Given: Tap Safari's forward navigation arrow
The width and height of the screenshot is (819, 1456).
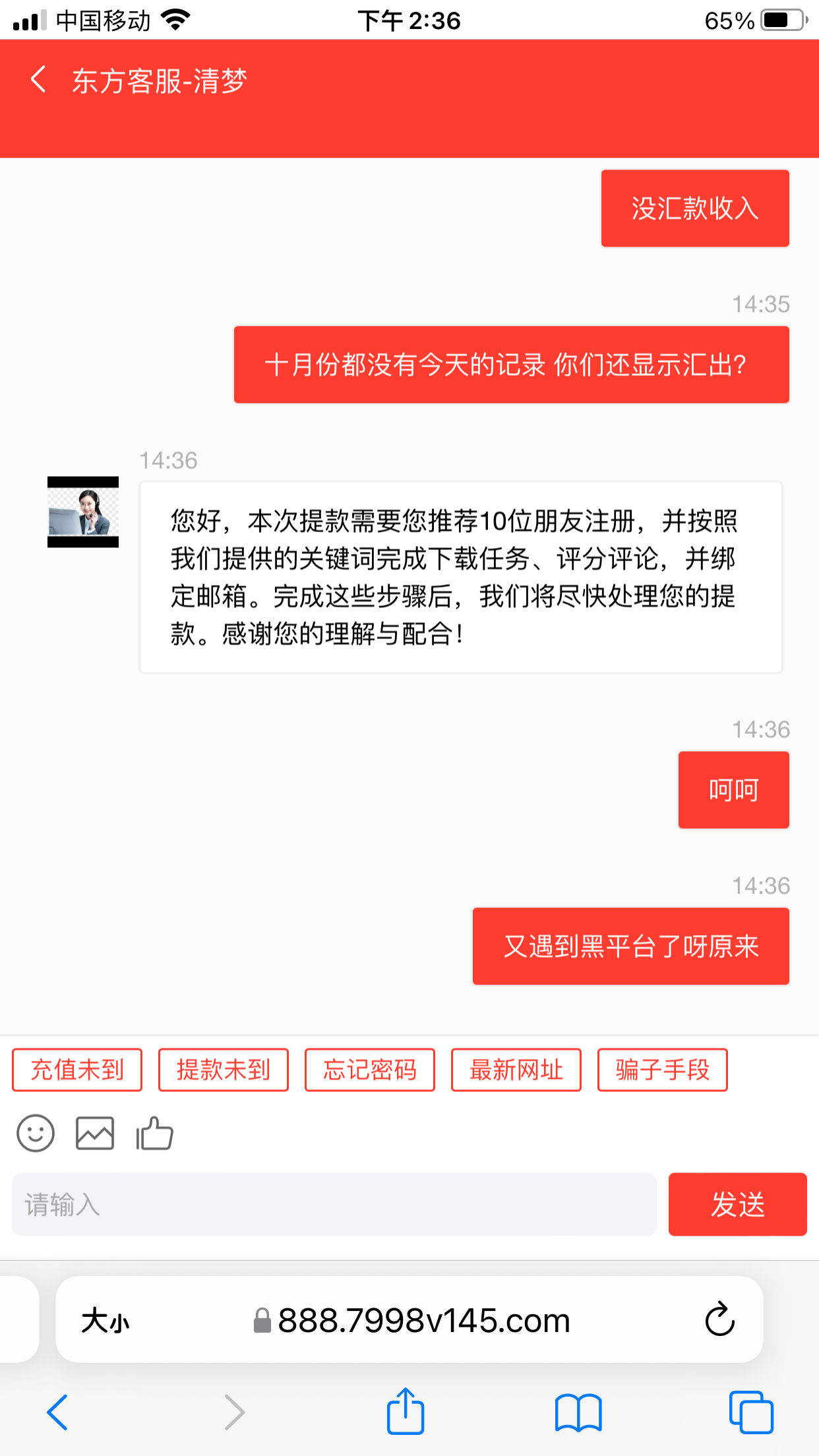Looking at the screenshot, I should point(234,1411).
